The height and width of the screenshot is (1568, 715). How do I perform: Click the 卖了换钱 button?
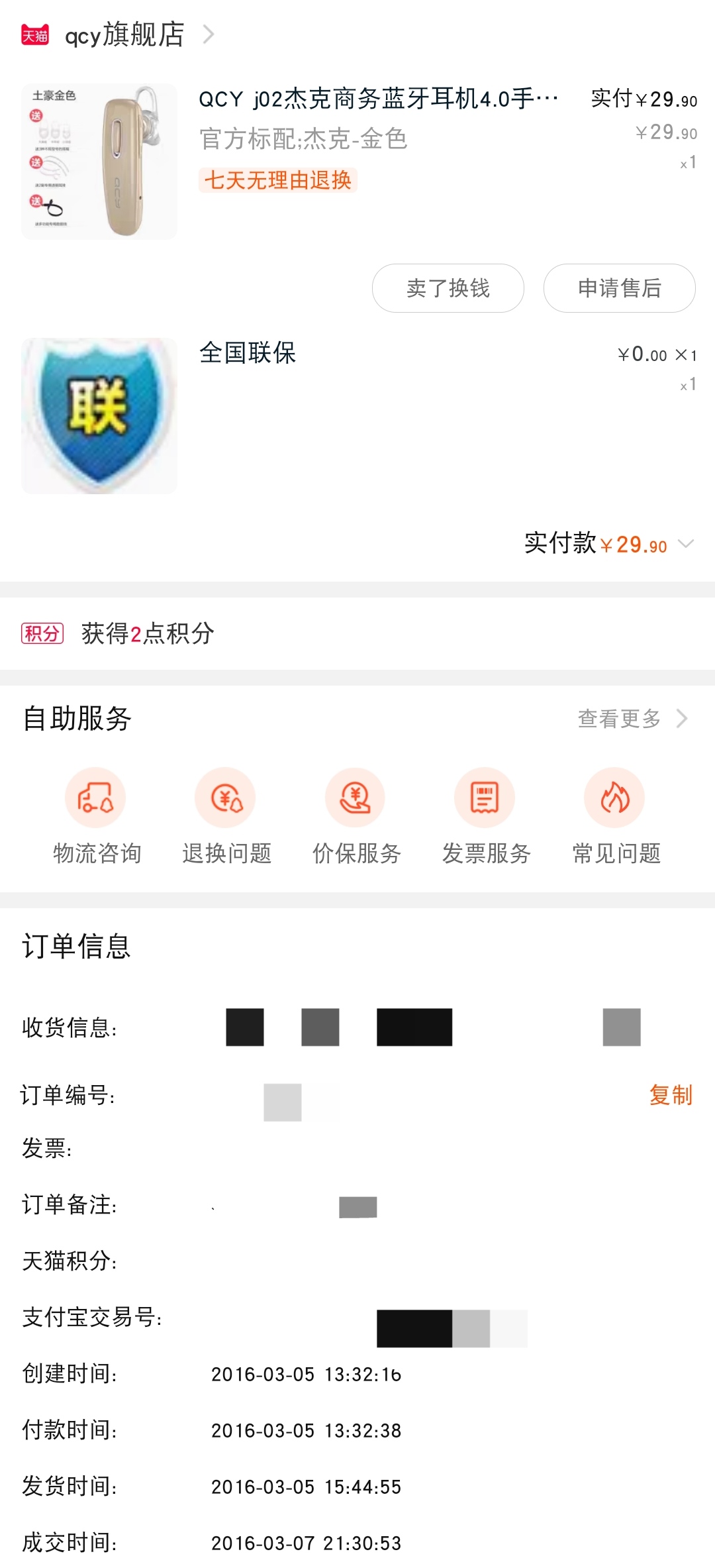coord(448,287)
